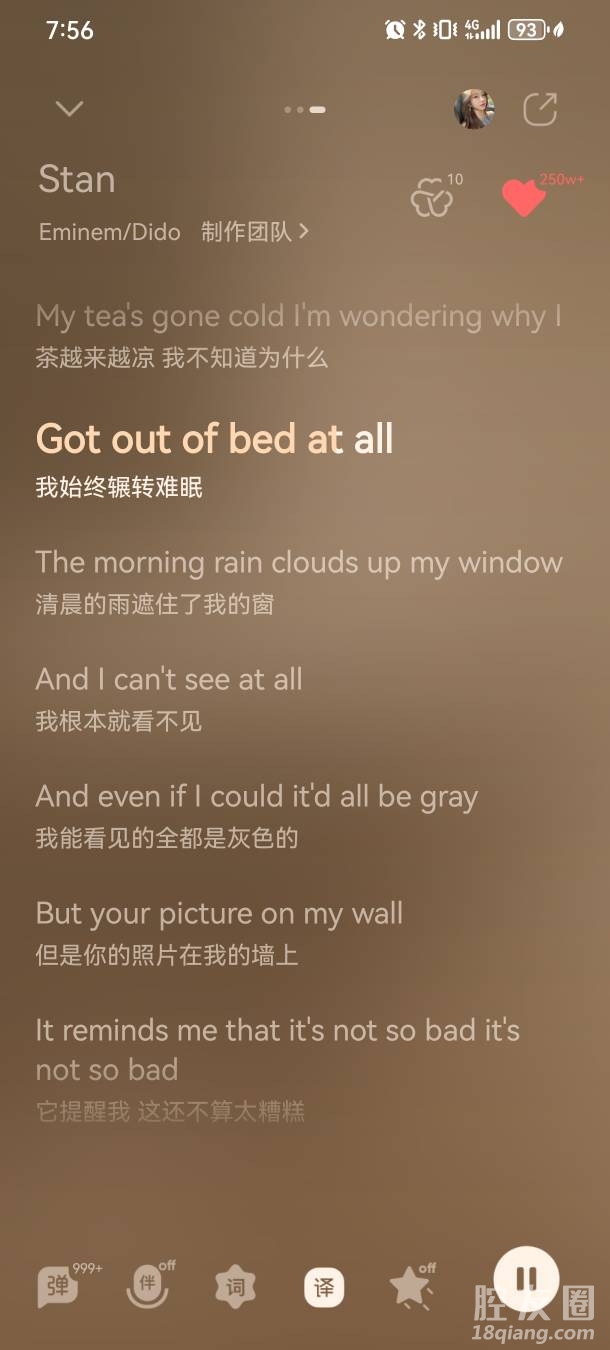Open the 弹 bullet comments button
The width and height of the screenshot is (610, 1350).
(59, 1286)
